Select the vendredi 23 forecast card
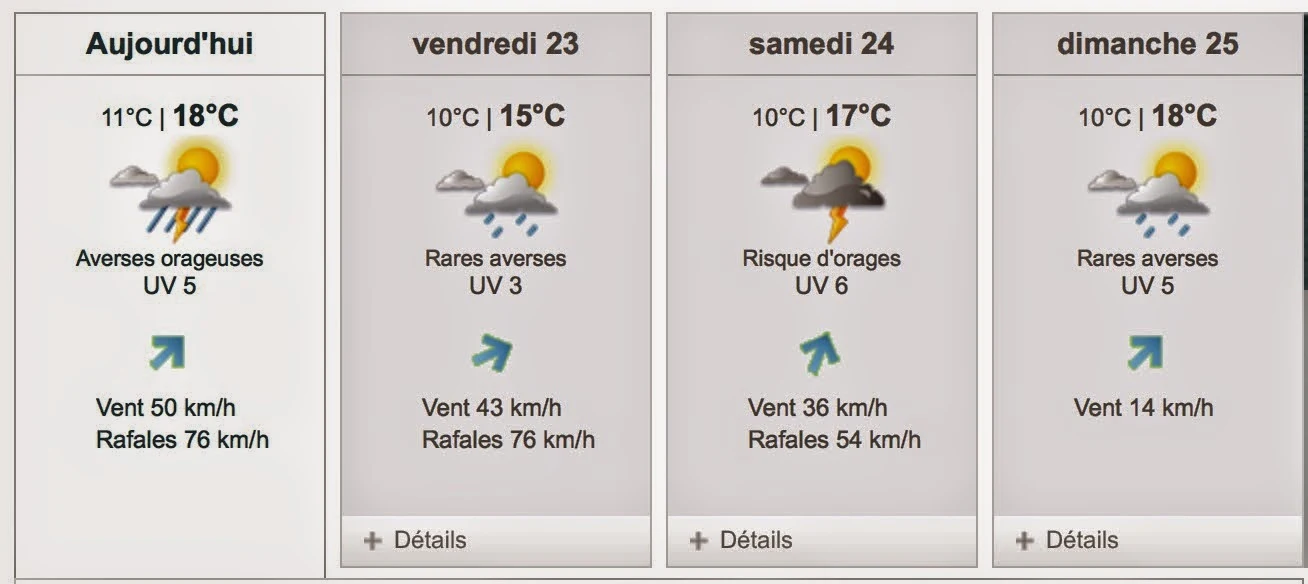This screenshot has width=1308, height=584. 495,44
